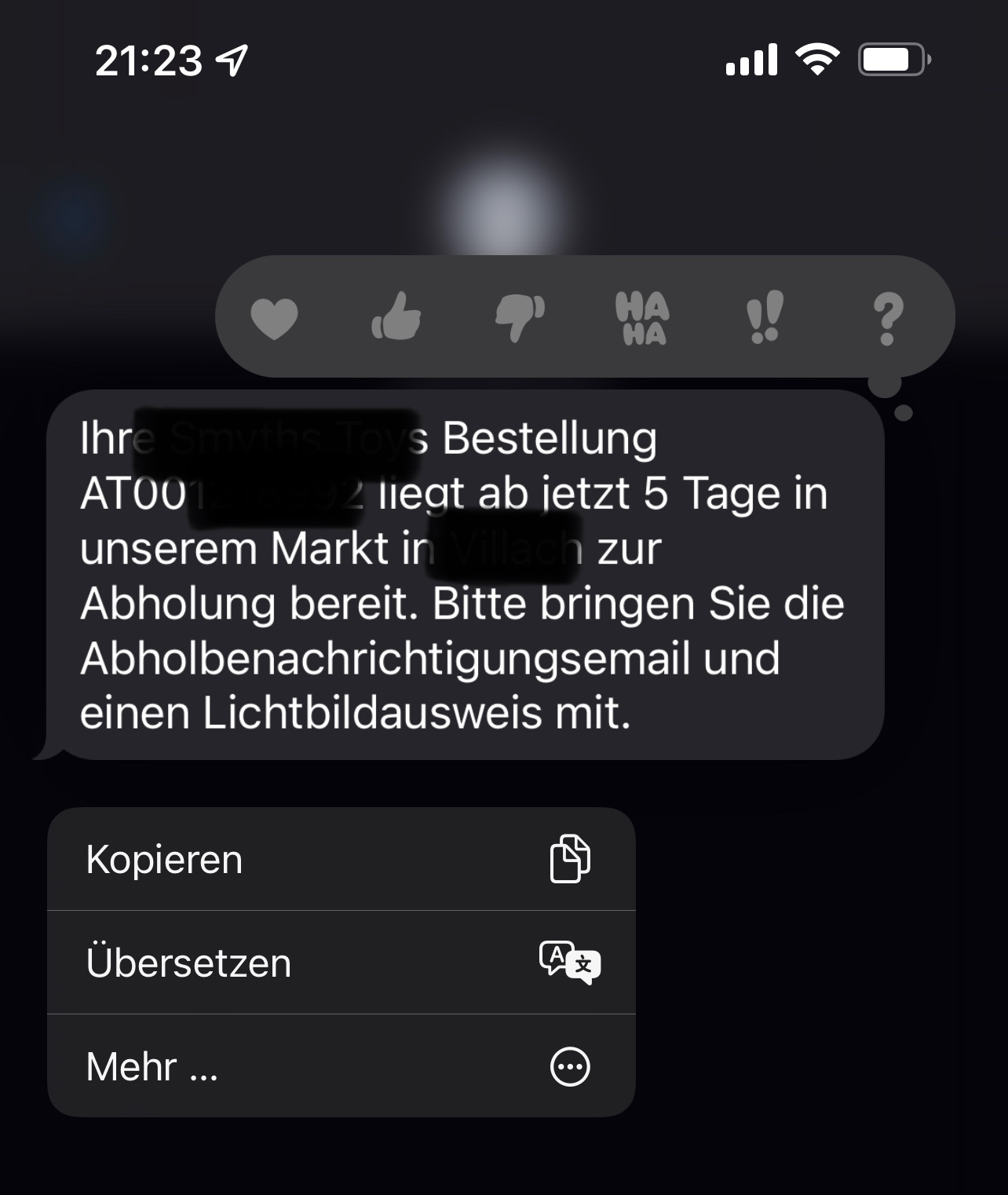
Task: Add the exclamation marks reaction
Action: 765,316
